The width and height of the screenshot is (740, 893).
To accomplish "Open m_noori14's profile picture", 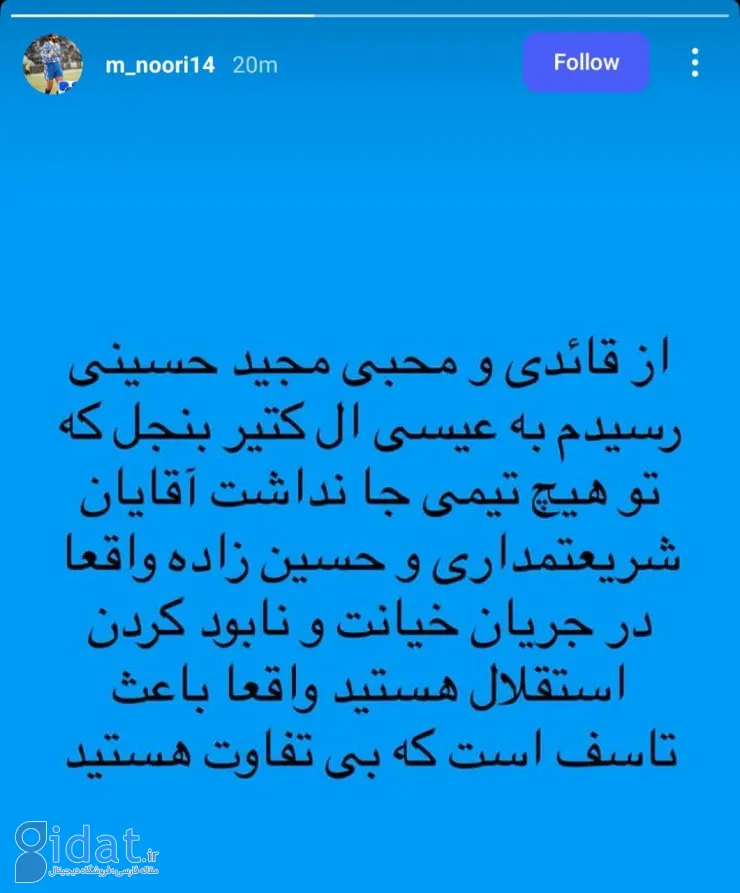I will pos(52,65).
